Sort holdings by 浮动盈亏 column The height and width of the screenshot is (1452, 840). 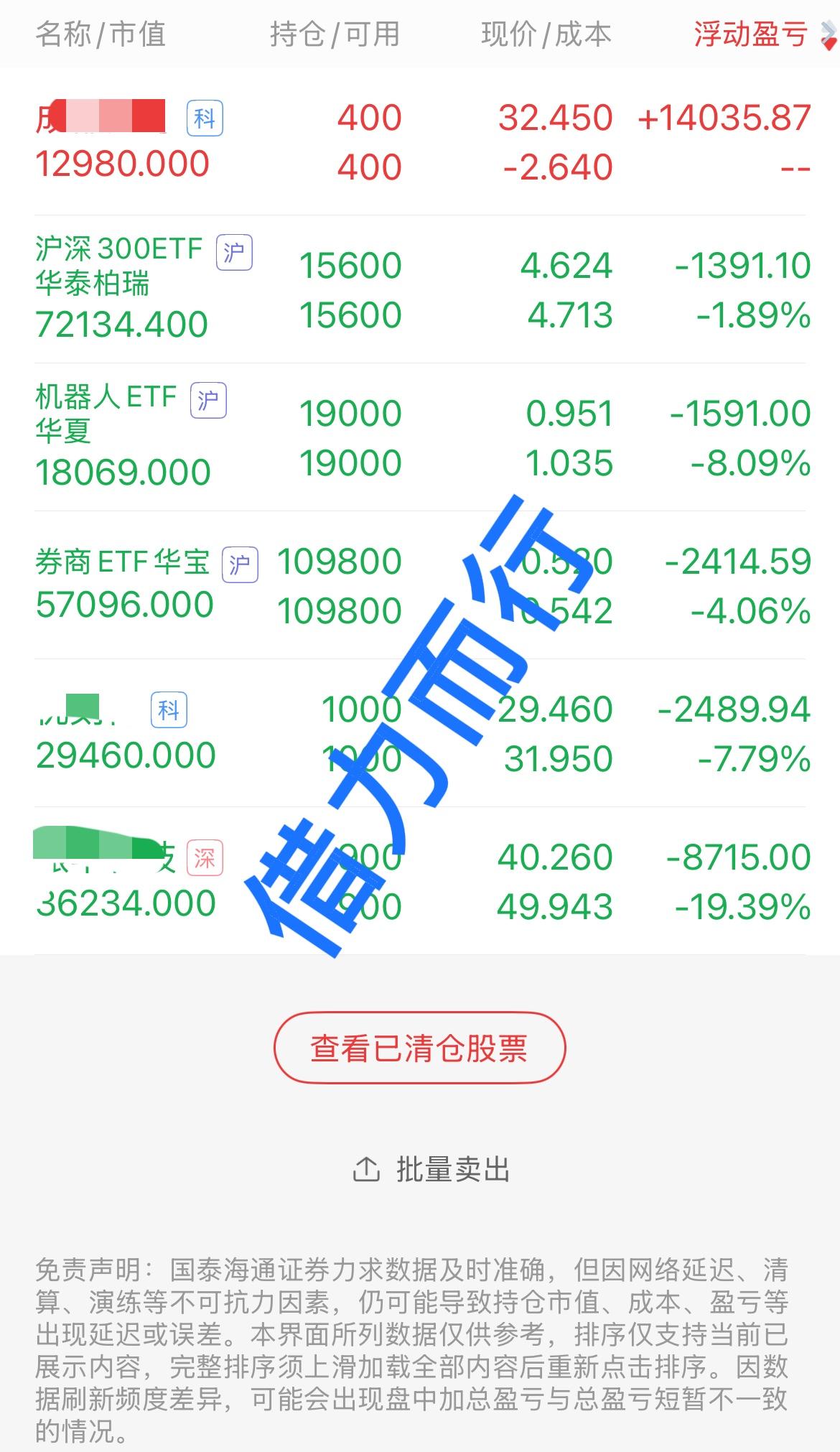click(x=765, y=34)
